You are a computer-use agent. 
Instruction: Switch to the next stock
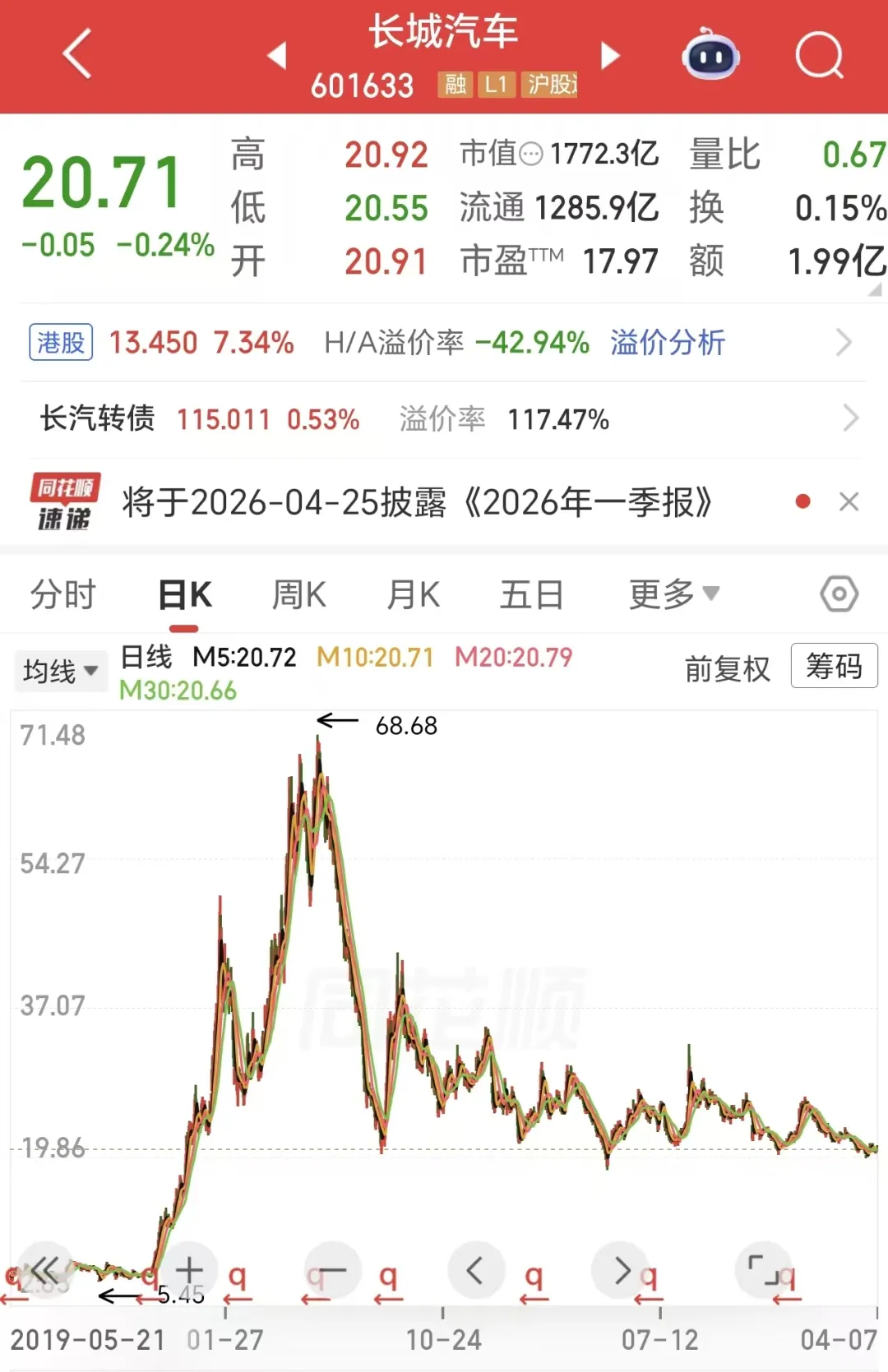tap(609, 56)
